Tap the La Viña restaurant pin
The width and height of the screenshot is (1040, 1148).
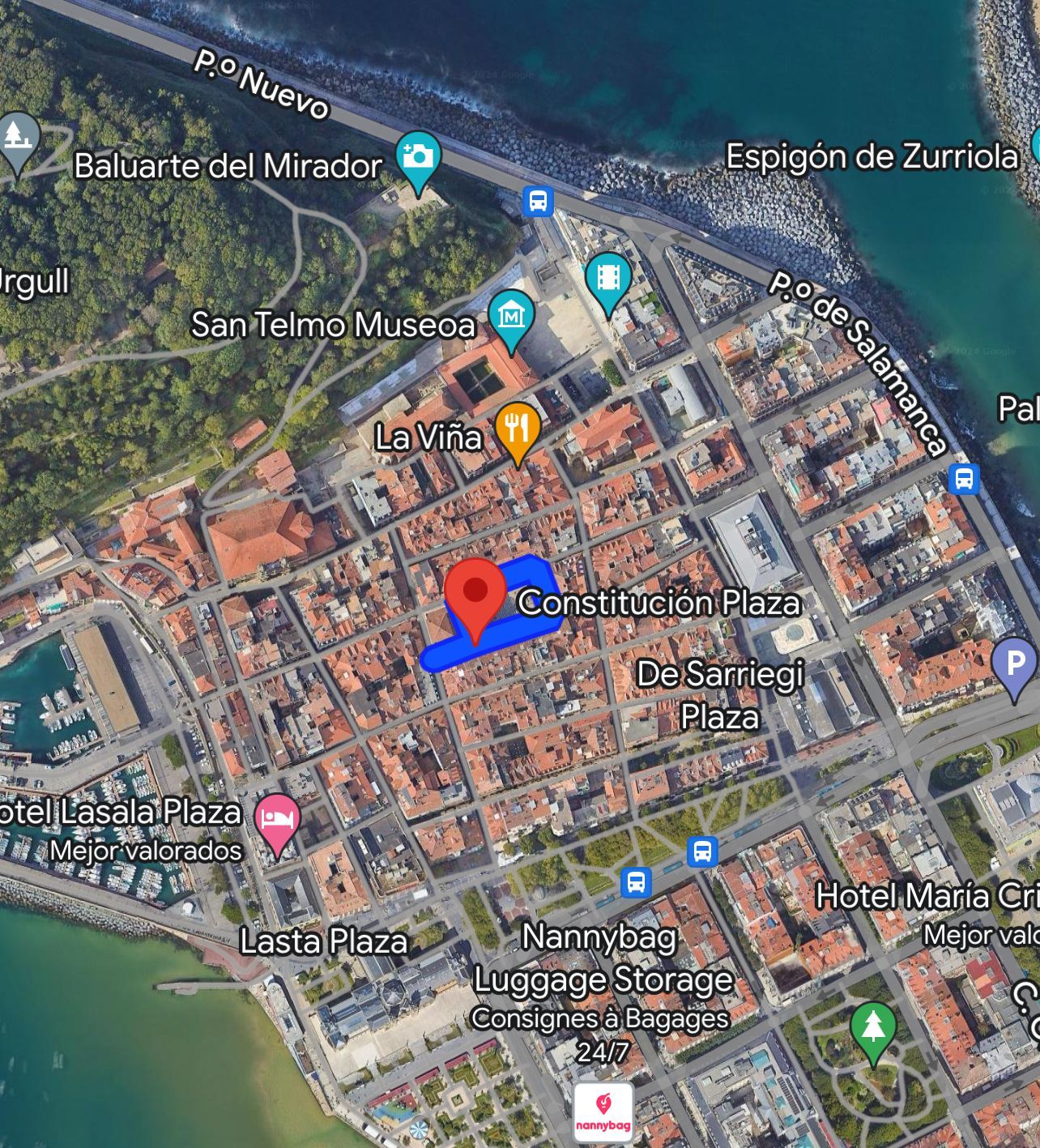(x=518, y=429)
